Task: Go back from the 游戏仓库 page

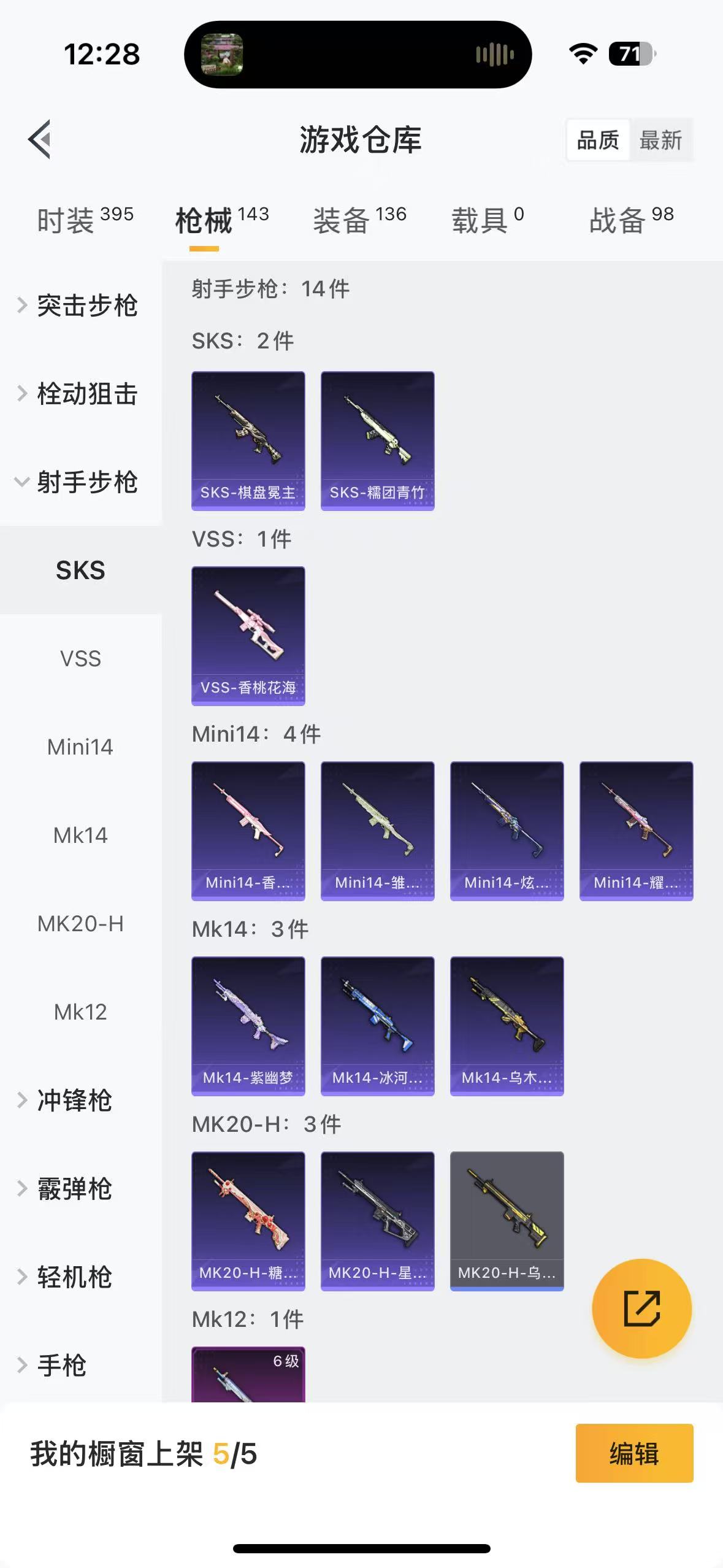Action: tap(39, 140)
